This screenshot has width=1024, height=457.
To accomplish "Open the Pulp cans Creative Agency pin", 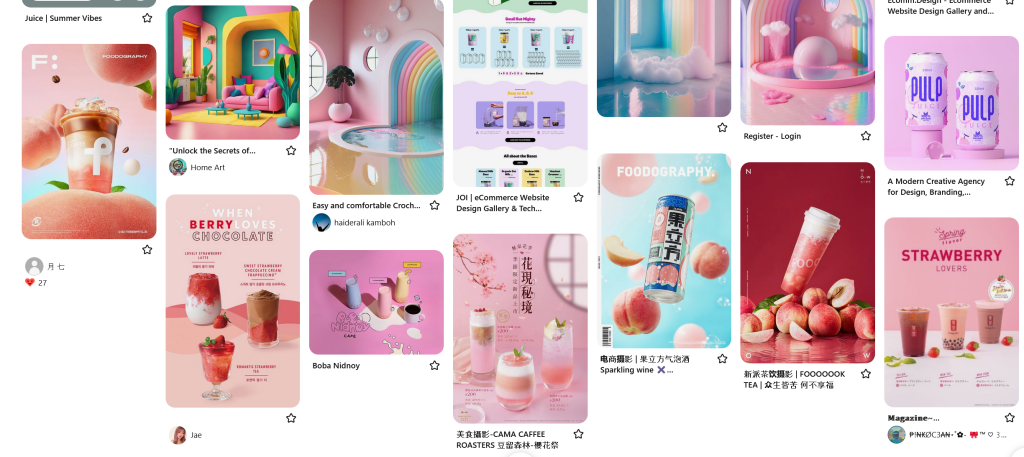I will tap(951, 104).
